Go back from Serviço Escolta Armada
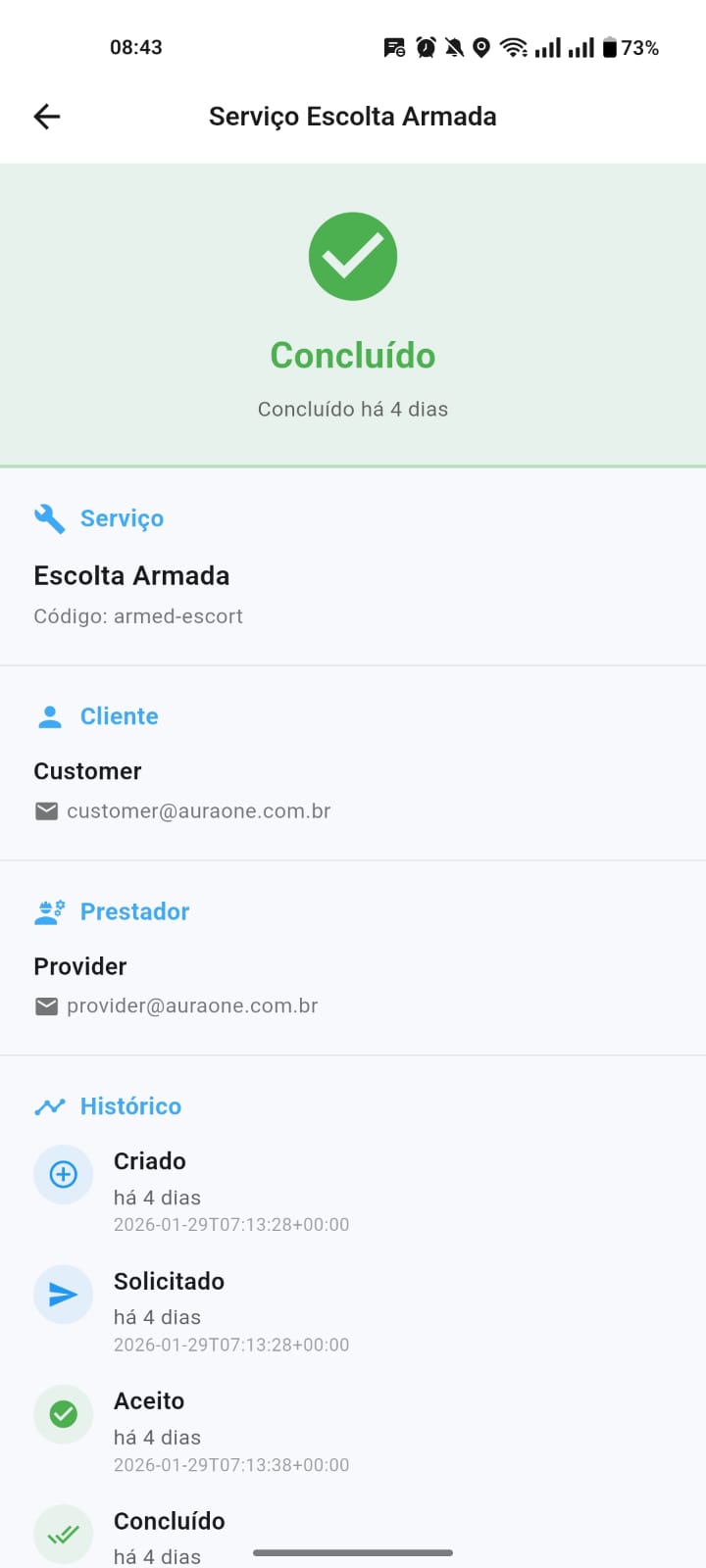 [47, 117]
